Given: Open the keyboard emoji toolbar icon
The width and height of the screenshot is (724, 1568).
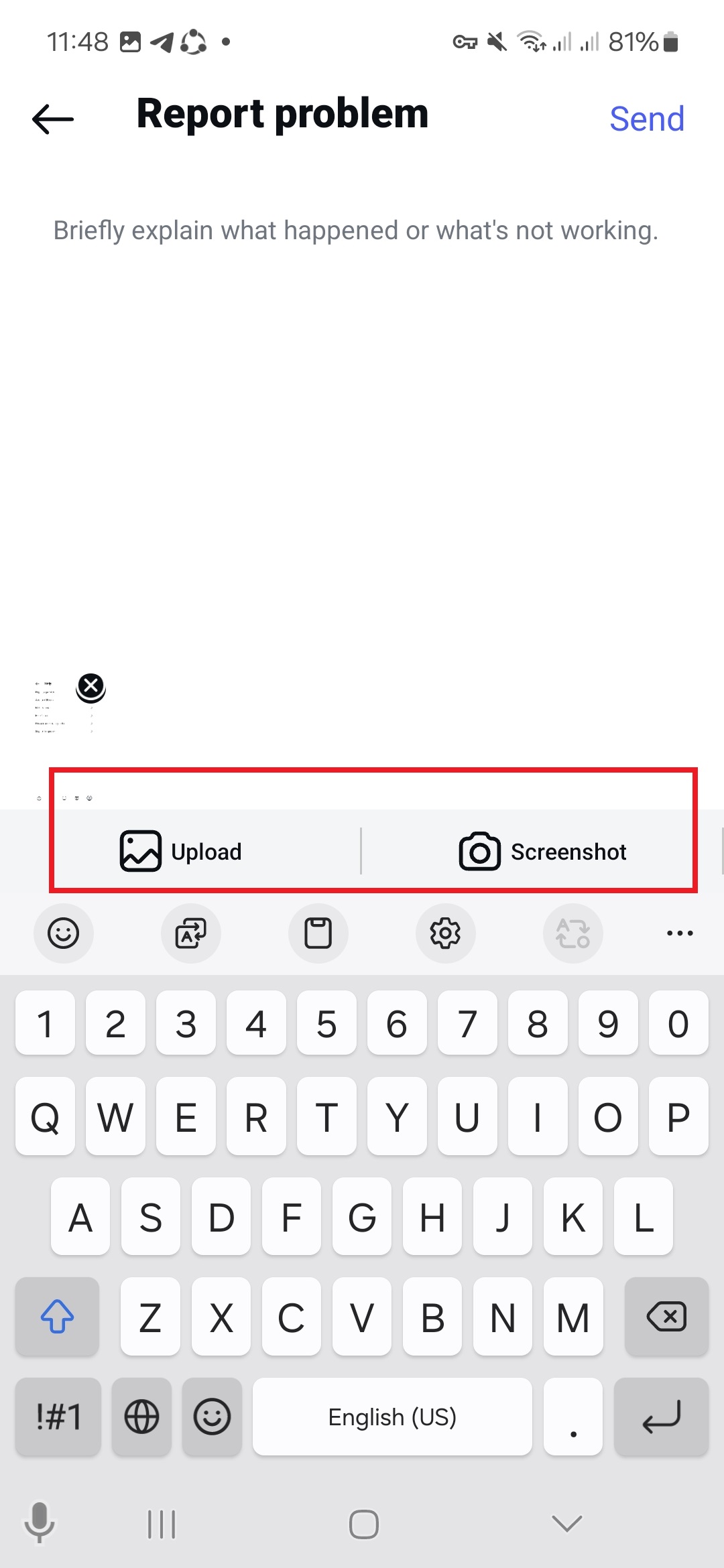Looking at the screenshot, I should click(64, 933).
